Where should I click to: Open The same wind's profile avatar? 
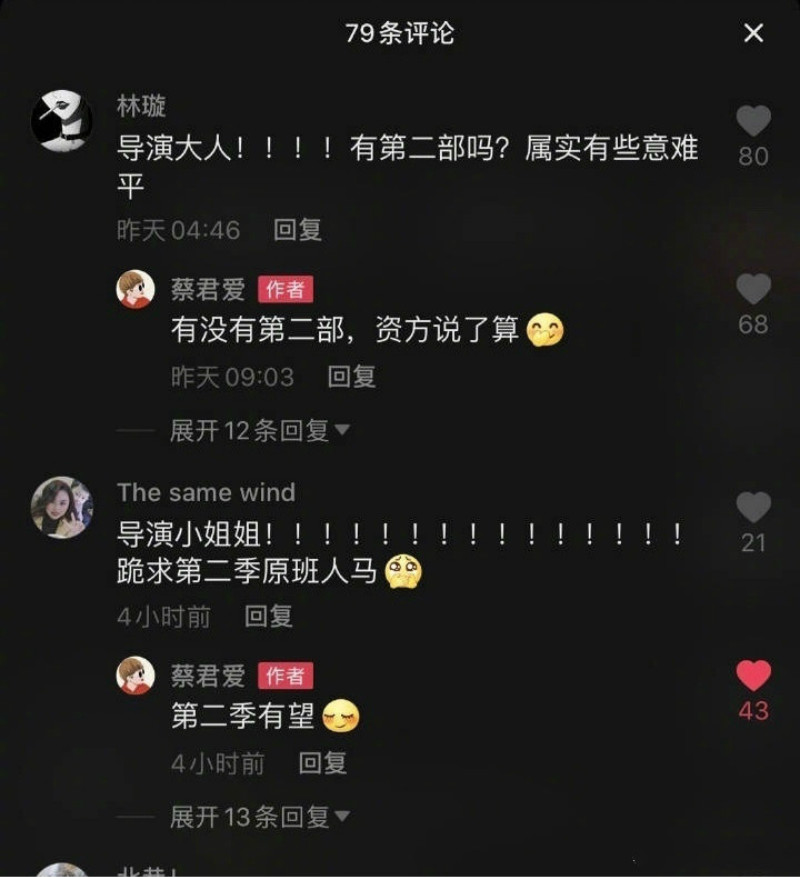pos(62,507)
